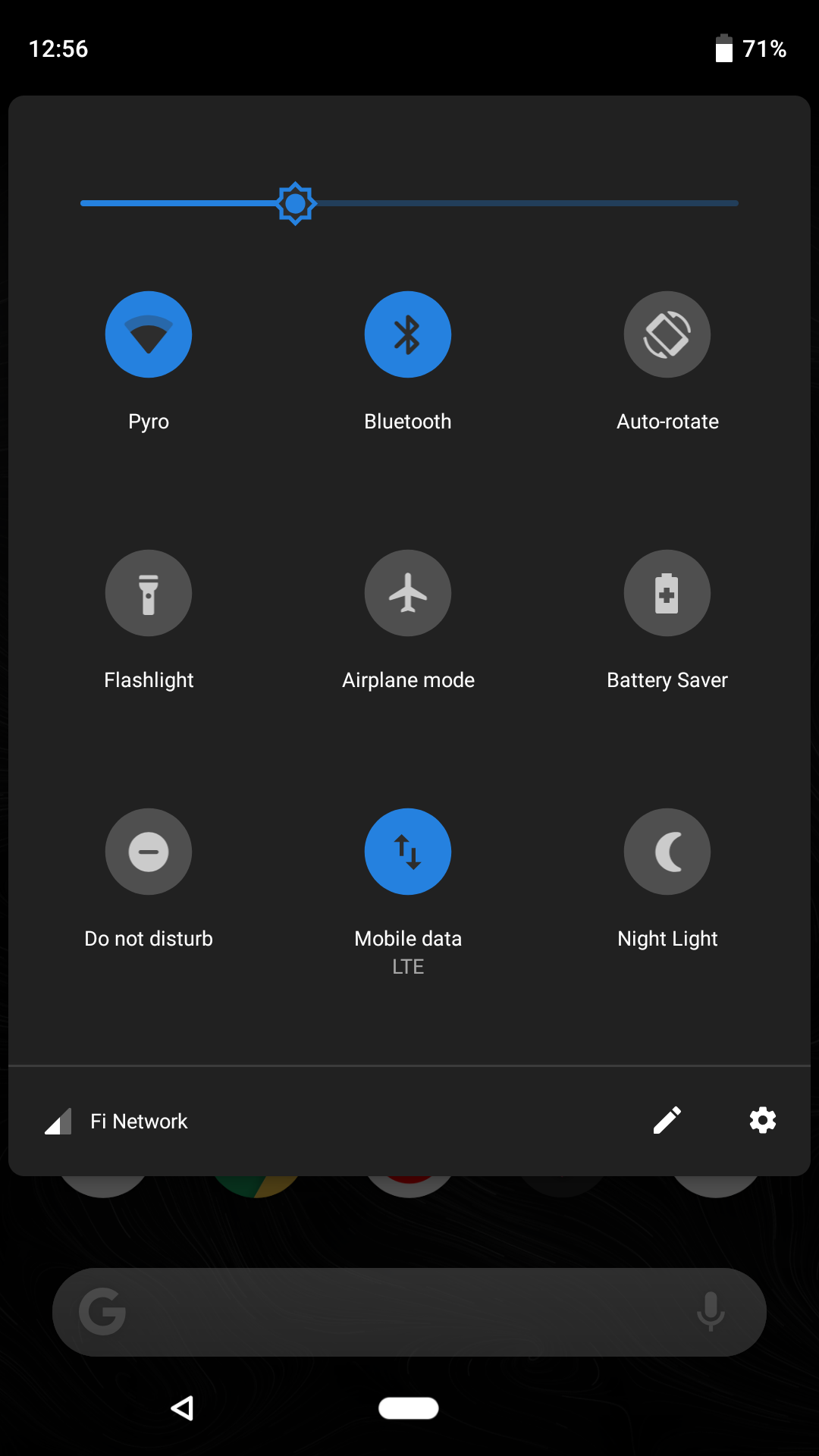Tap the Home pill
Viewport: 819px width, 1456px height.
click(x=408, y=1408)
